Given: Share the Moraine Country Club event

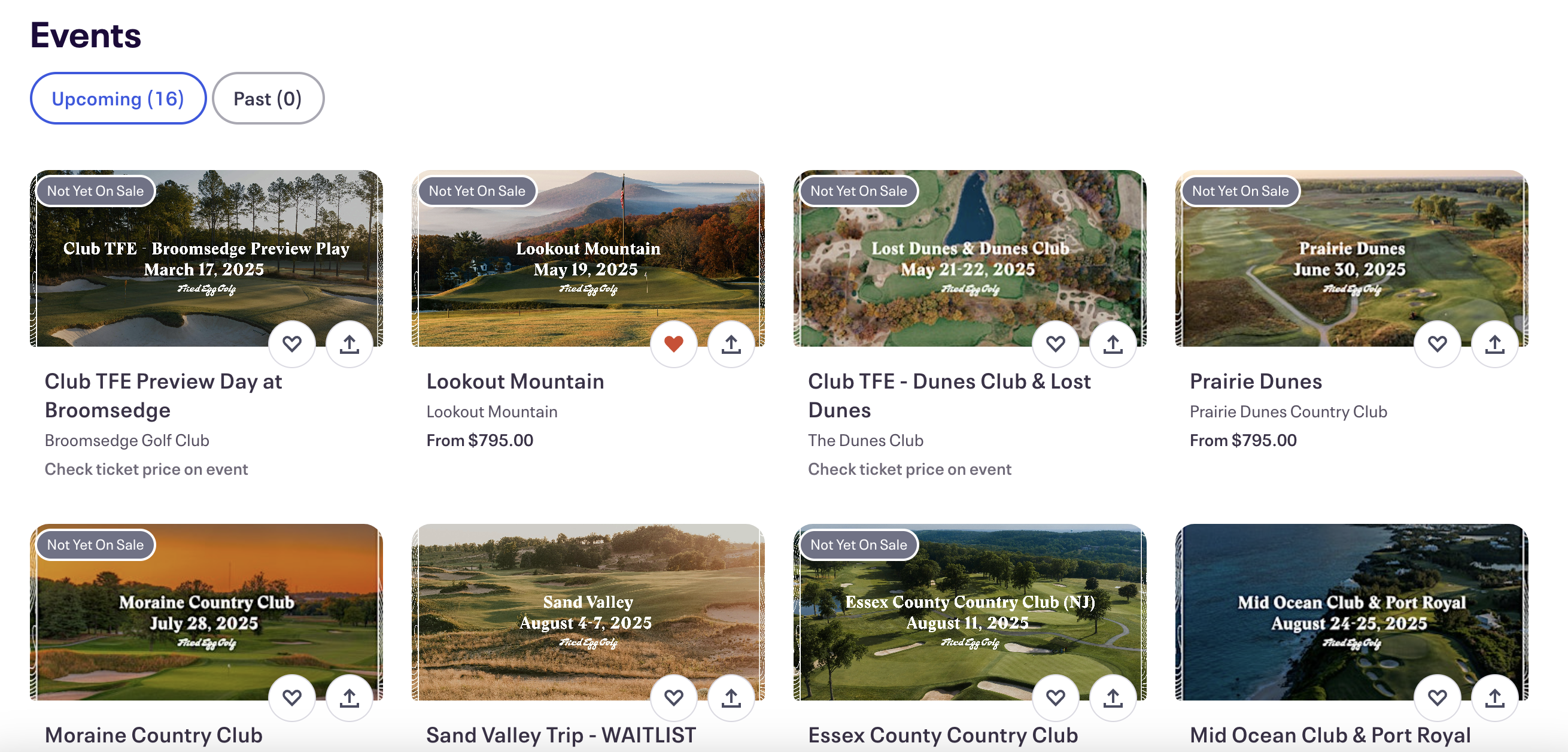Looking at the screenshot, I should (x=350, y=698).
